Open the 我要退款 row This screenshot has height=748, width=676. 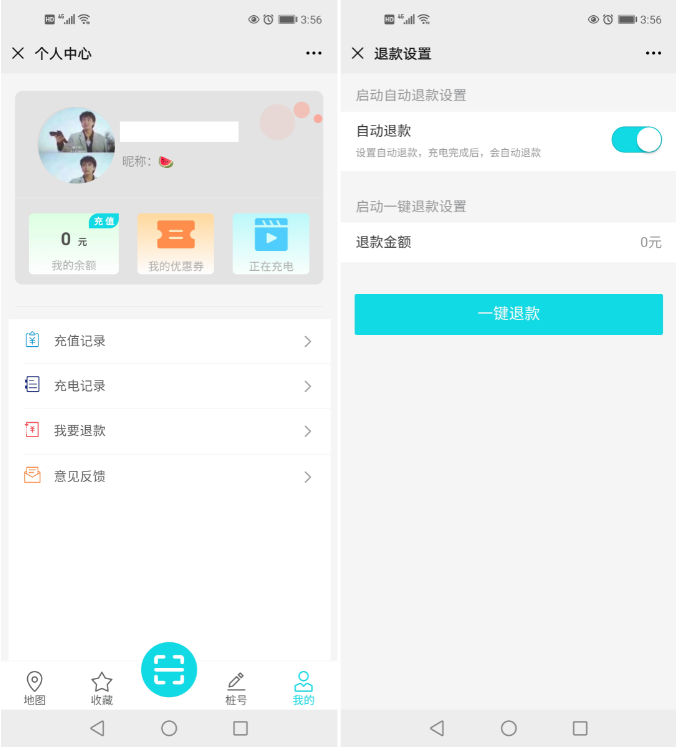[168, 431]
